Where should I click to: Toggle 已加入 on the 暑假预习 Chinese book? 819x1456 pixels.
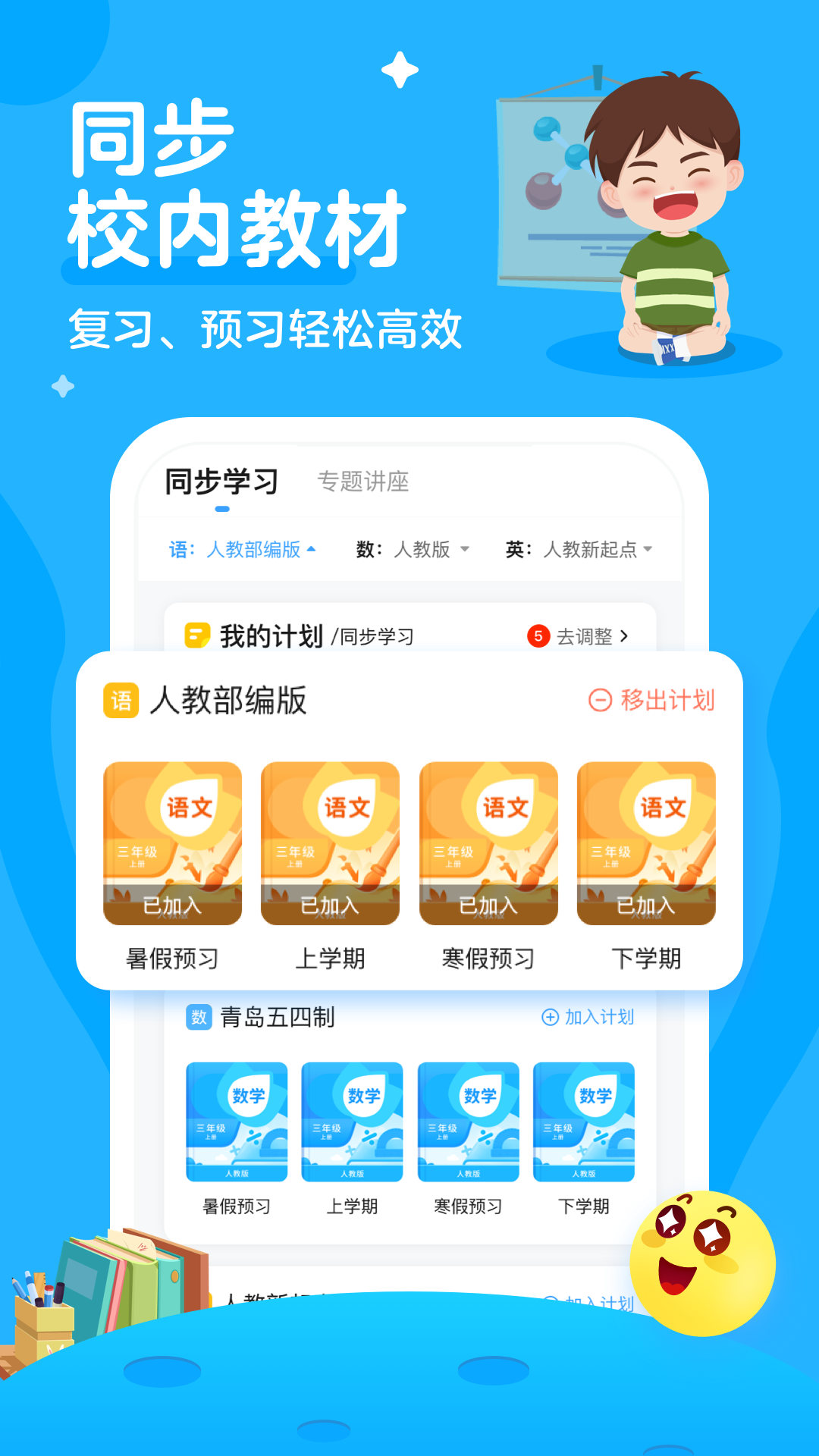point(173,905)
